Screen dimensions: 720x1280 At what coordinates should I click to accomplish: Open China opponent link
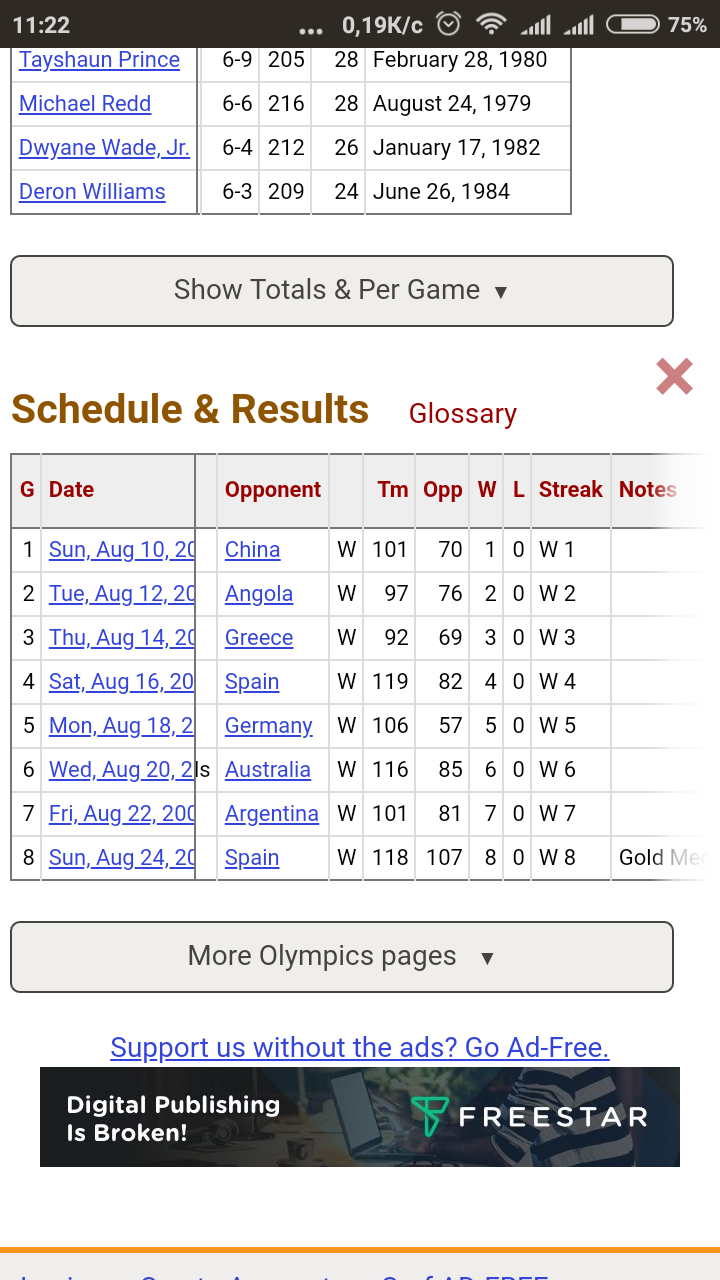(x=252, y=550)
